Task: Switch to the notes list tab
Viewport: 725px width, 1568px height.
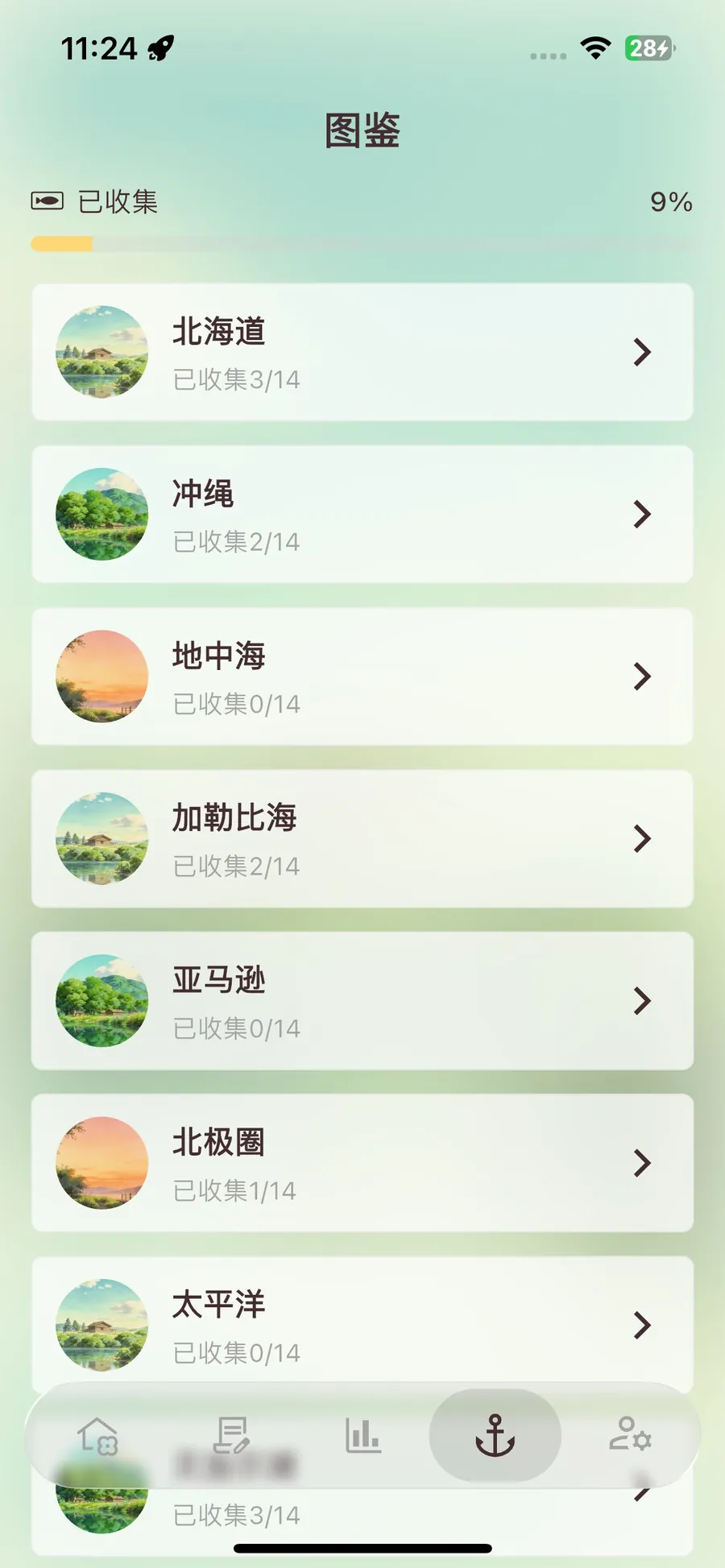Action: [230, 1435]
